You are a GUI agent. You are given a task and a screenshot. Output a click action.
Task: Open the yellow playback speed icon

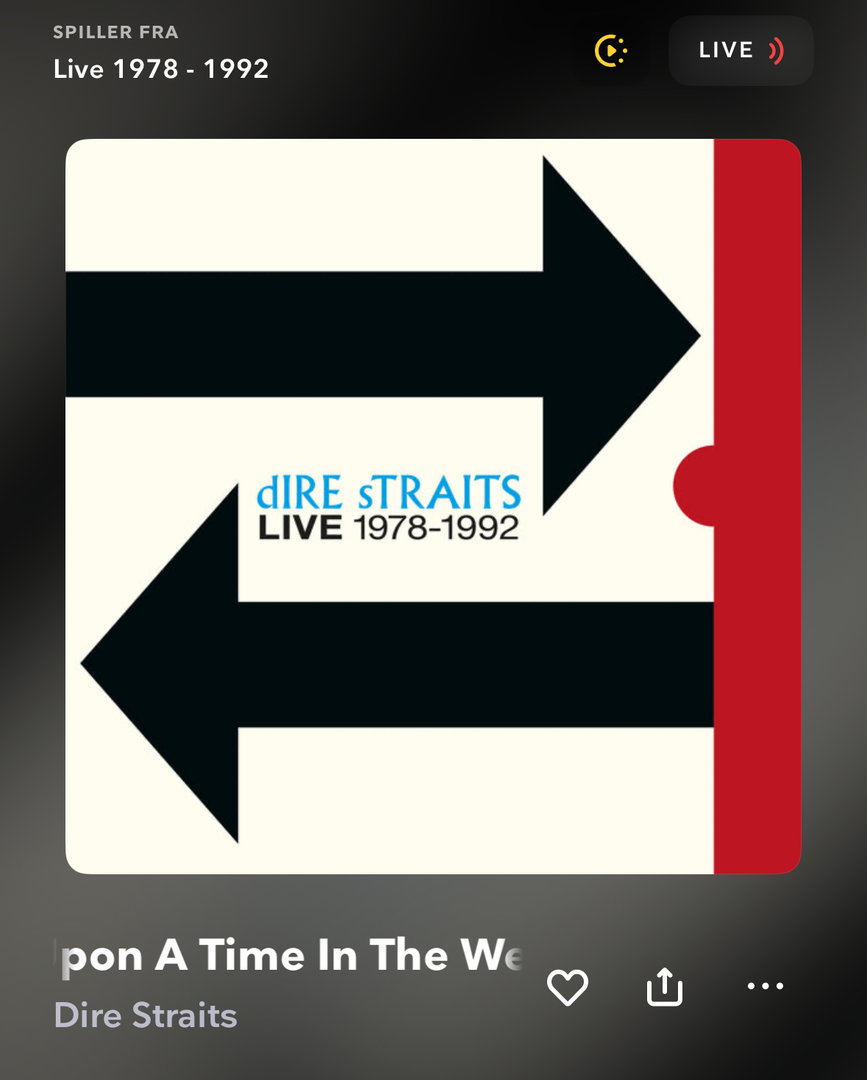tap(611, 50)
